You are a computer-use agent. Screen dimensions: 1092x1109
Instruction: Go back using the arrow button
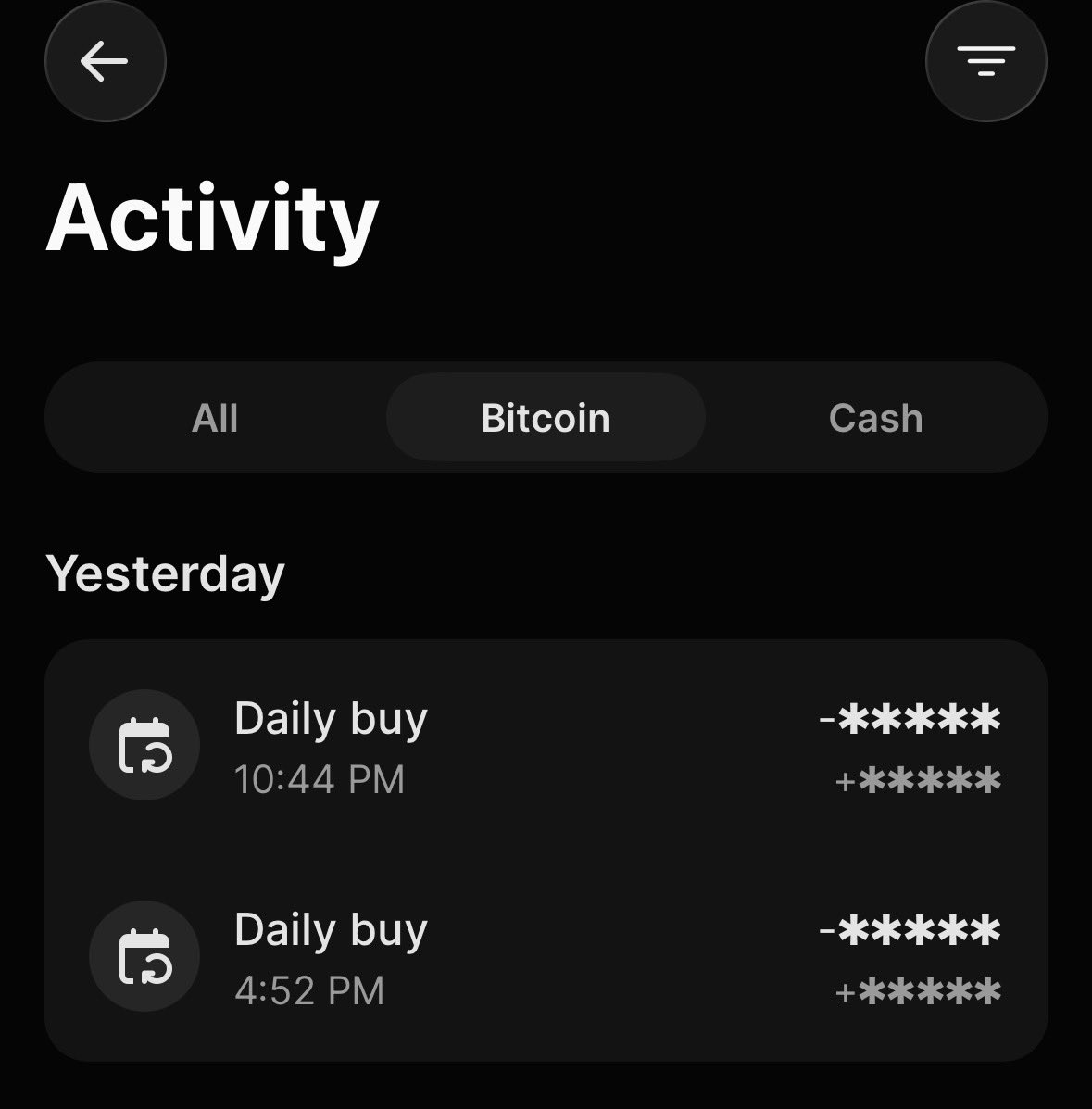click(x=105, y=62)
